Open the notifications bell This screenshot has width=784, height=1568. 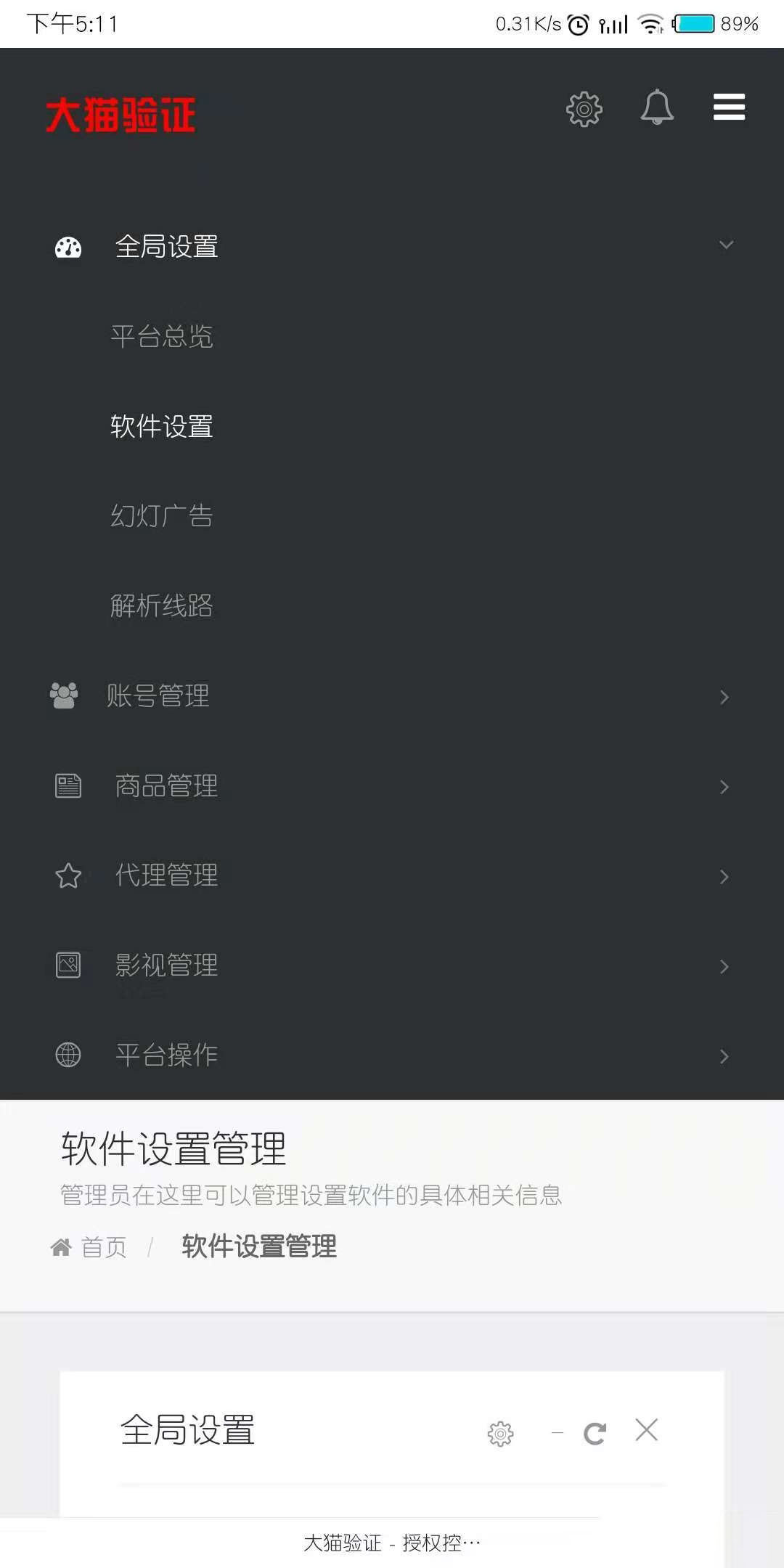(656, 107)
